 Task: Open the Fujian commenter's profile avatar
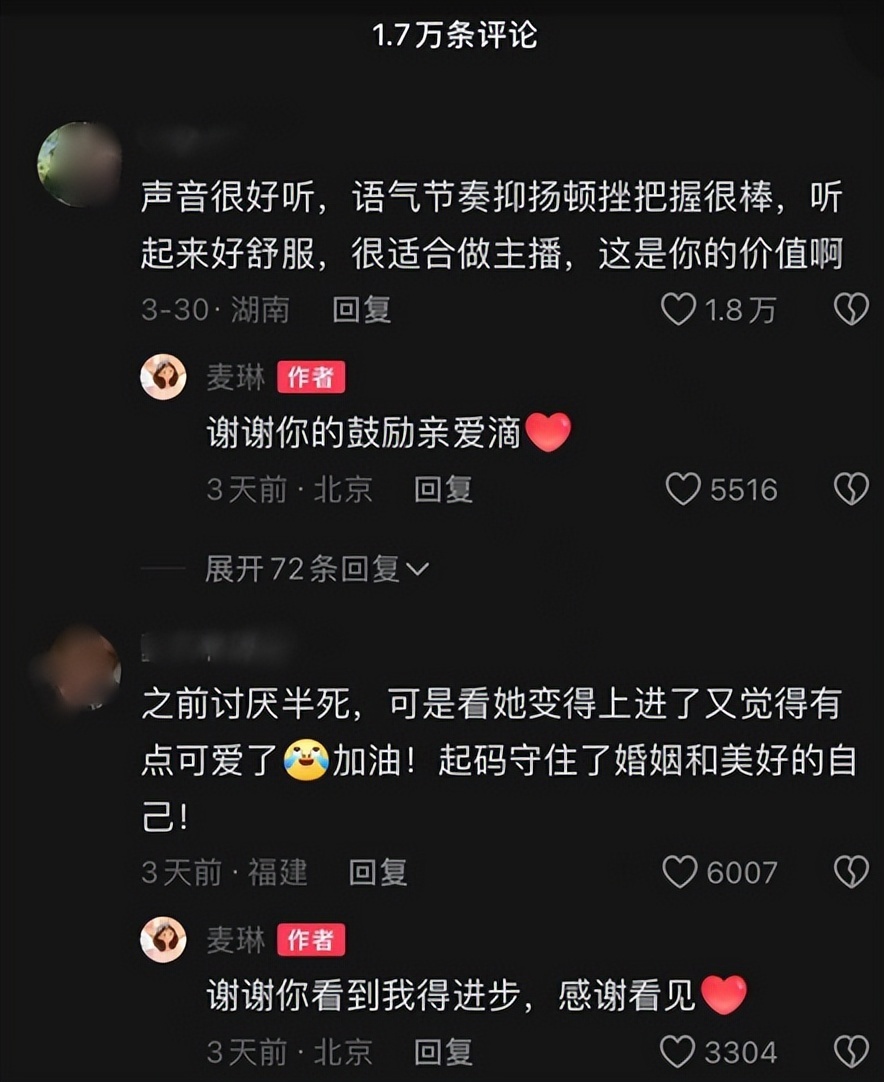[78, 669]
